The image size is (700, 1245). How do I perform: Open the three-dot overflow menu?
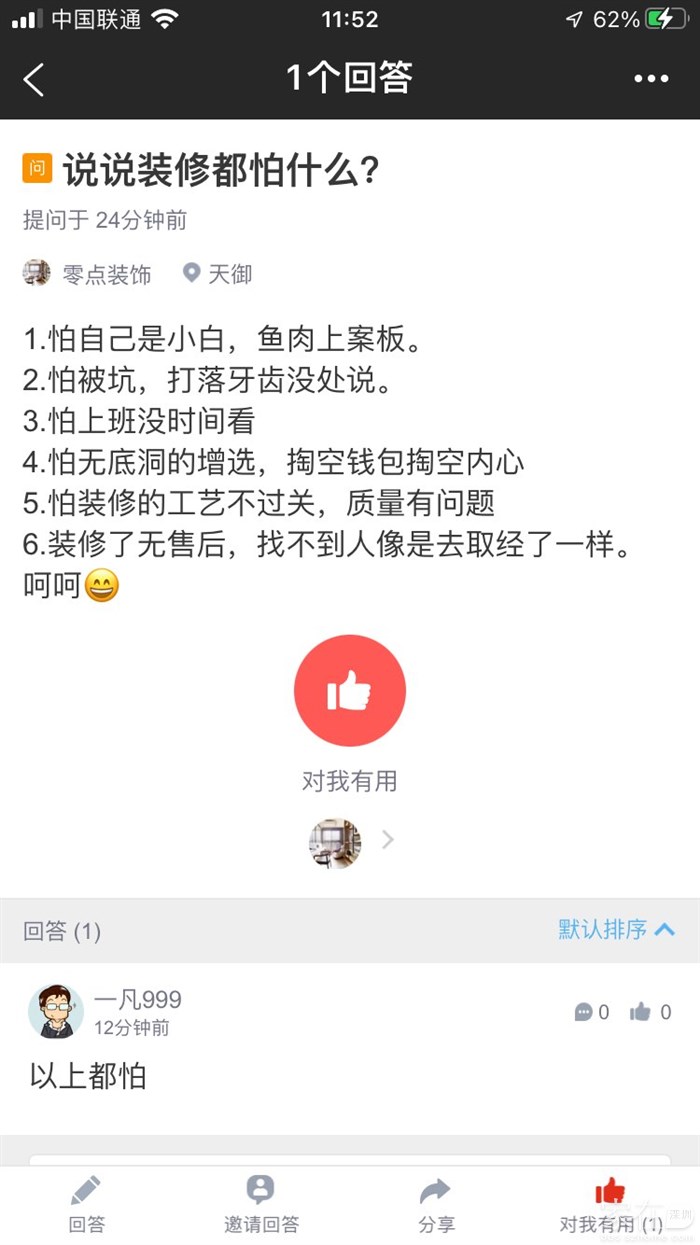tap(651, 79)
